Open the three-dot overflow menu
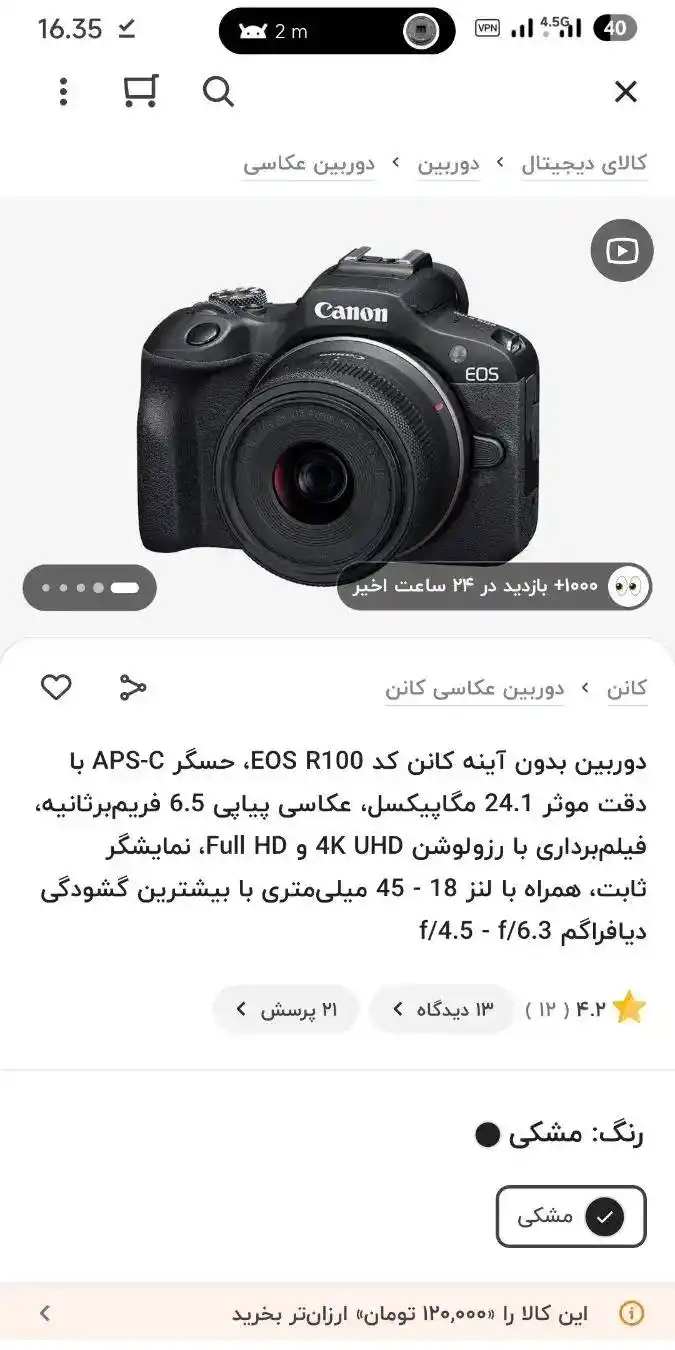 [x=63, y=92]
